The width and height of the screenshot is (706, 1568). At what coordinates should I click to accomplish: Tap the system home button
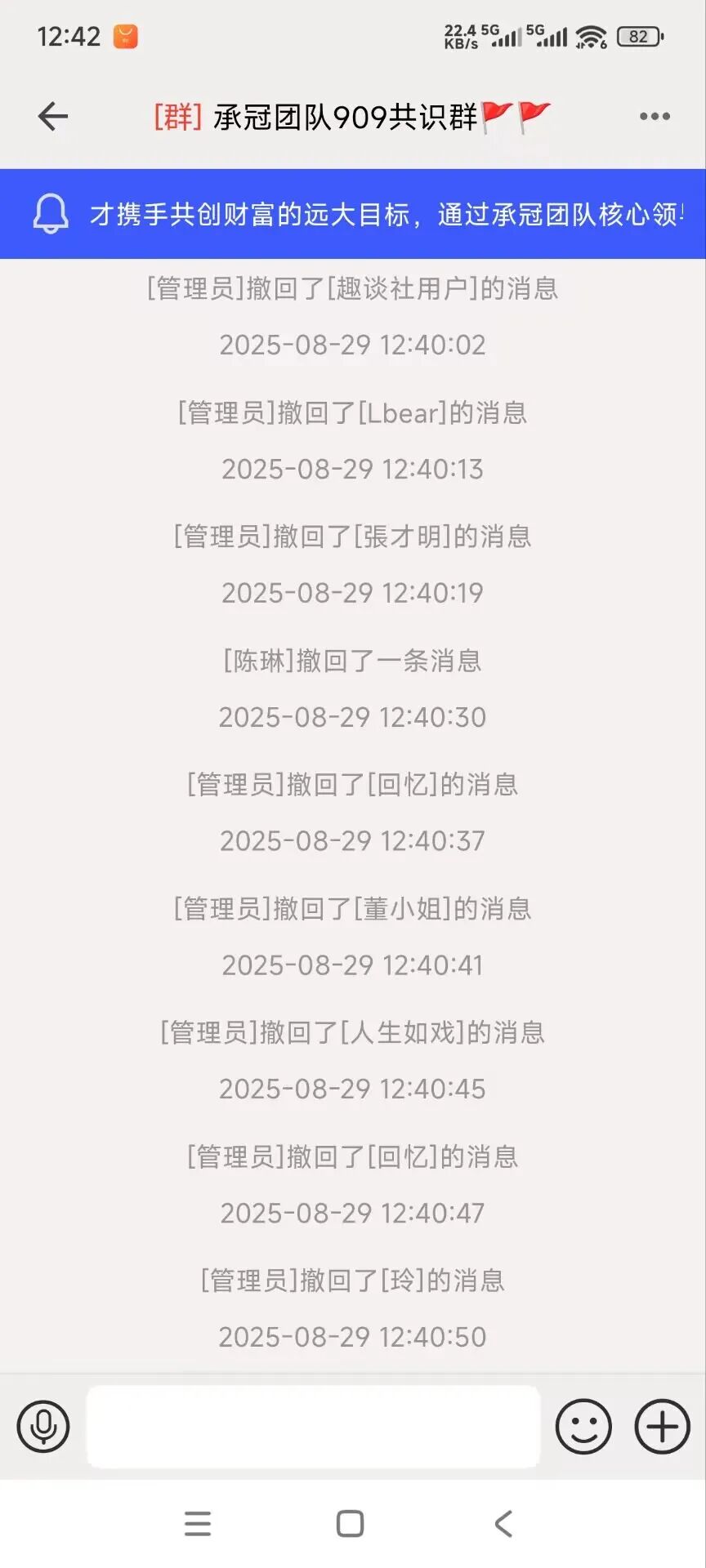click(x=351, y=1523)
